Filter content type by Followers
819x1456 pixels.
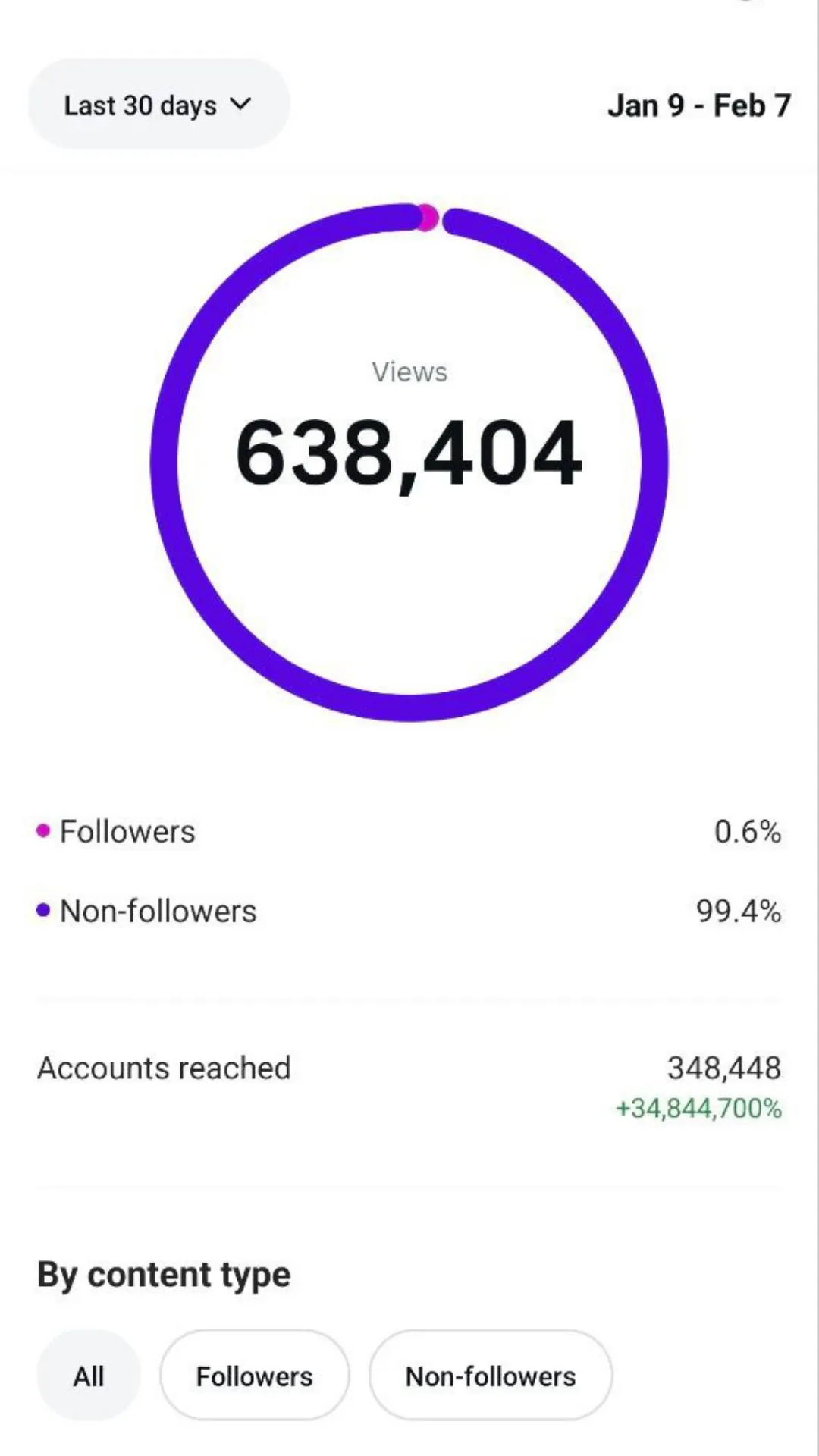(254, 1376)
